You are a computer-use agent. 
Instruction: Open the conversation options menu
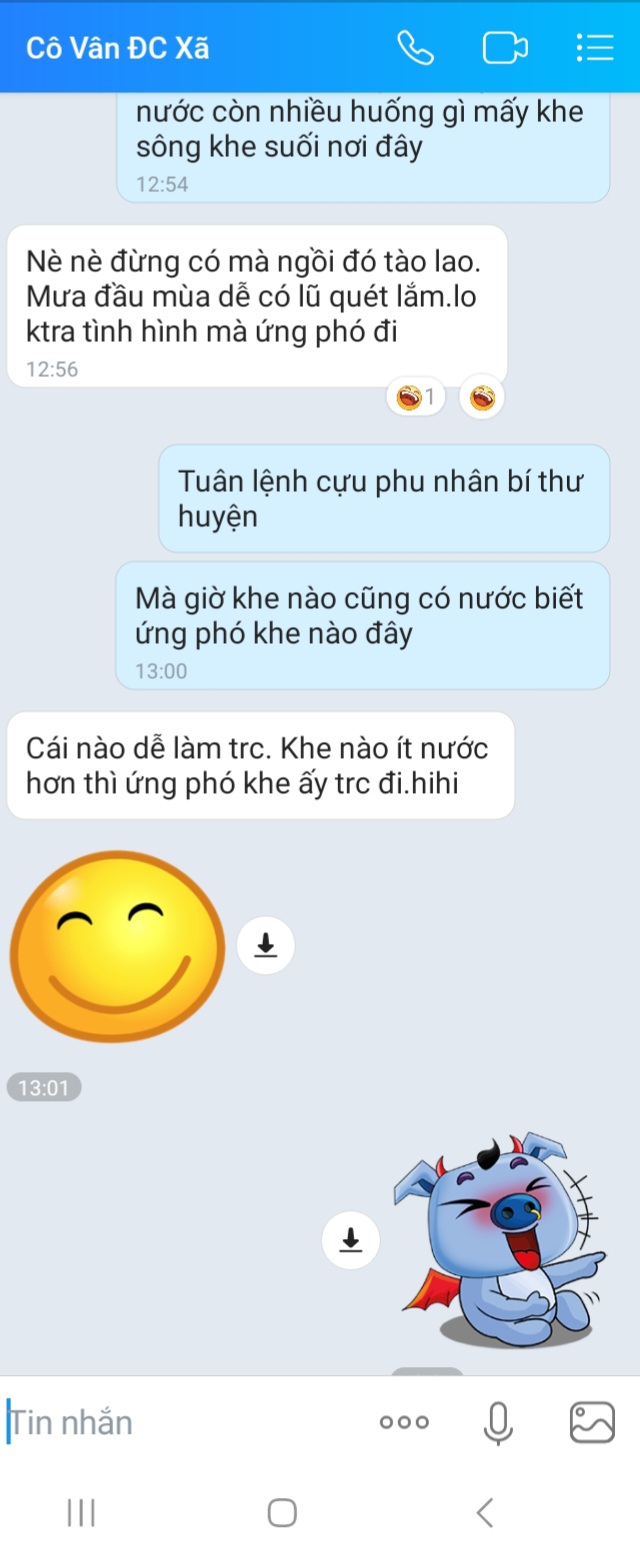pos(595,48)
